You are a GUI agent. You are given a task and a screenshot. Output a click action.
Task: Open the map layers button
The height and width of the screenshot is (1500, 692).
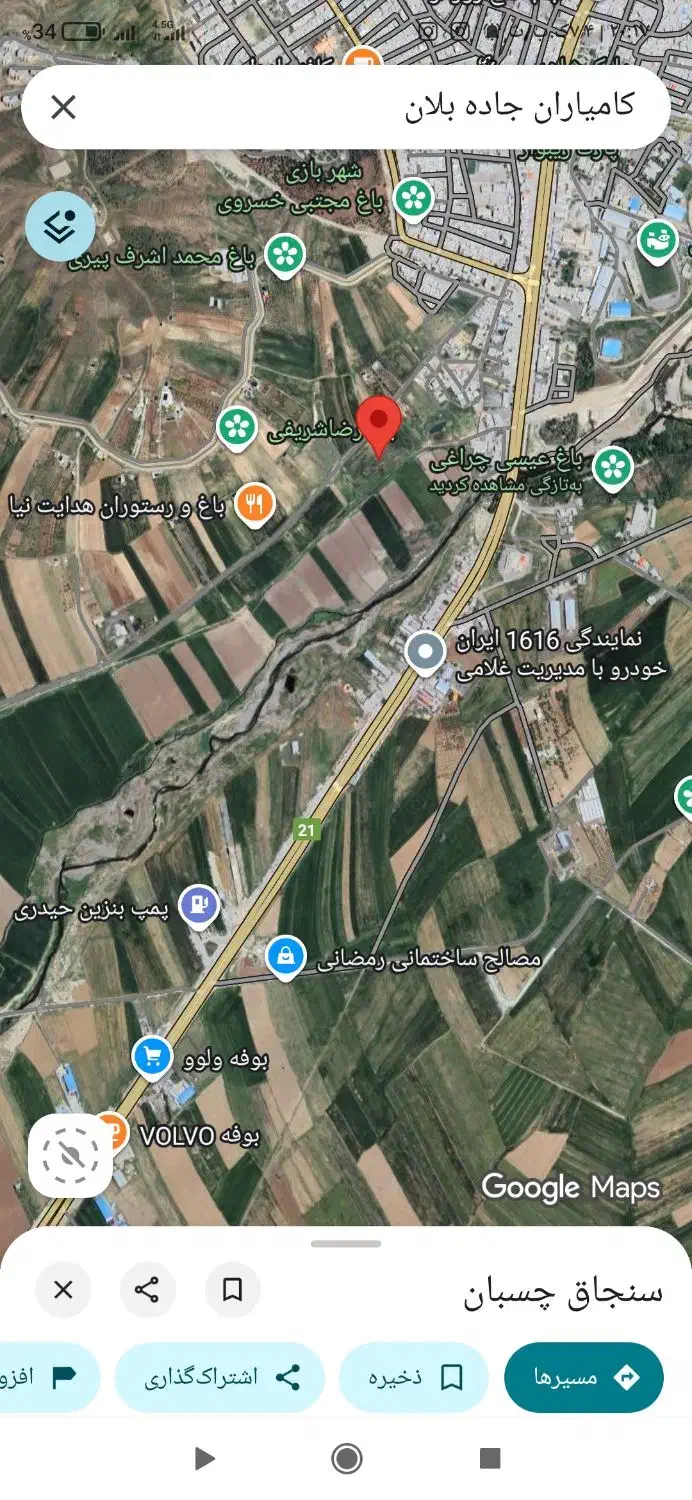click(60, 226)
